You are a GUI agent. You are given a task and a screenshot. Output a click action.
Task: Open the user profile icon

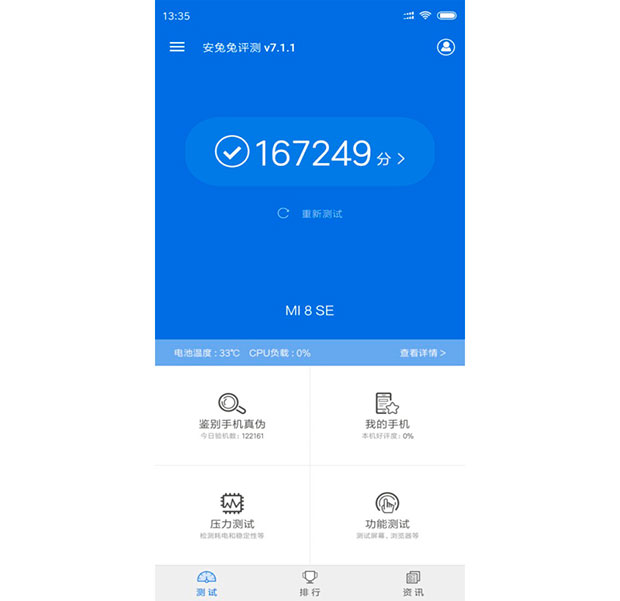pyautogui.click(x=446, y=47)
